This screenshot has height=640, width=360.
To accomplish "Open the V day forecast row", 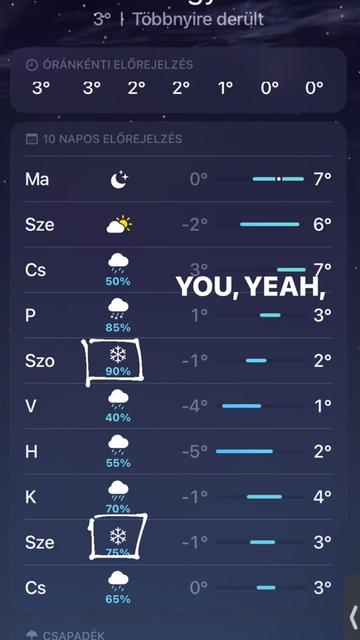I will click(x=178, y=406).
